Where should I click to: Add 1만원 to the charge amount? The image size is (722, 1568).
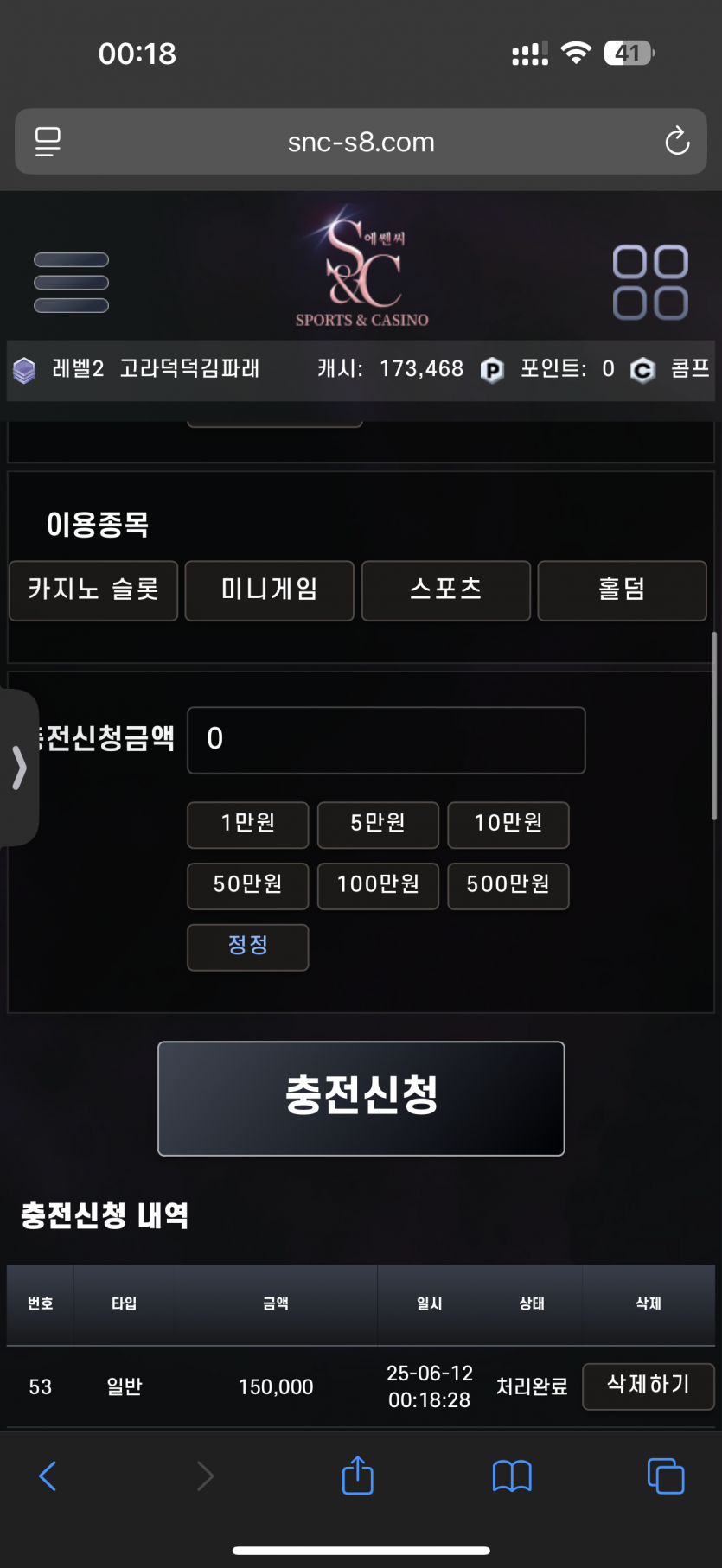[x=248, y=825]
